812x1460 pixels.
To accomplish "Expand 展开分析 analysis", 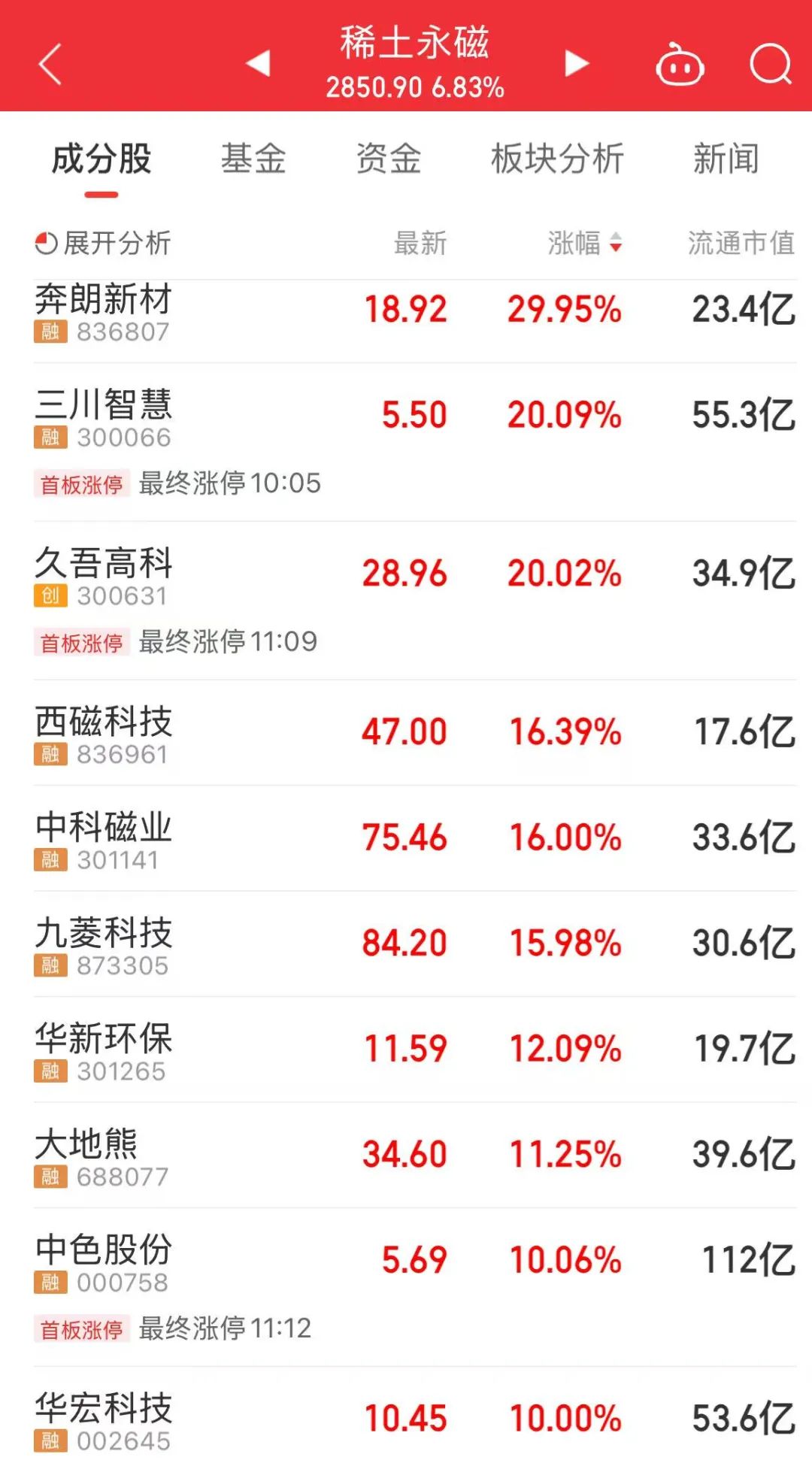I will click(104, 243).
